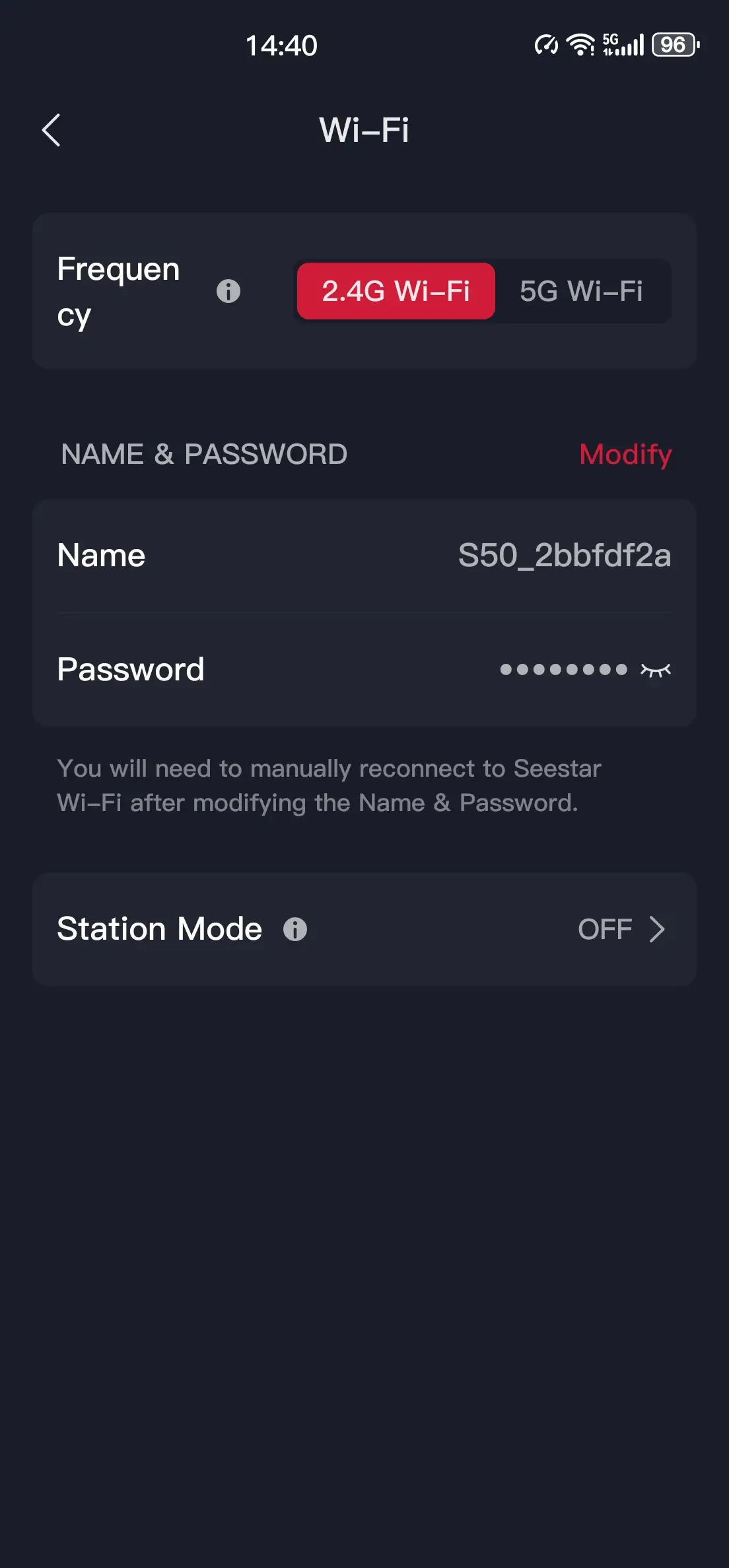Select the 2.4G Wi-Fi option
Image resolution: width=729 pixels, height=1568 pixels.
tap(396, 291)
